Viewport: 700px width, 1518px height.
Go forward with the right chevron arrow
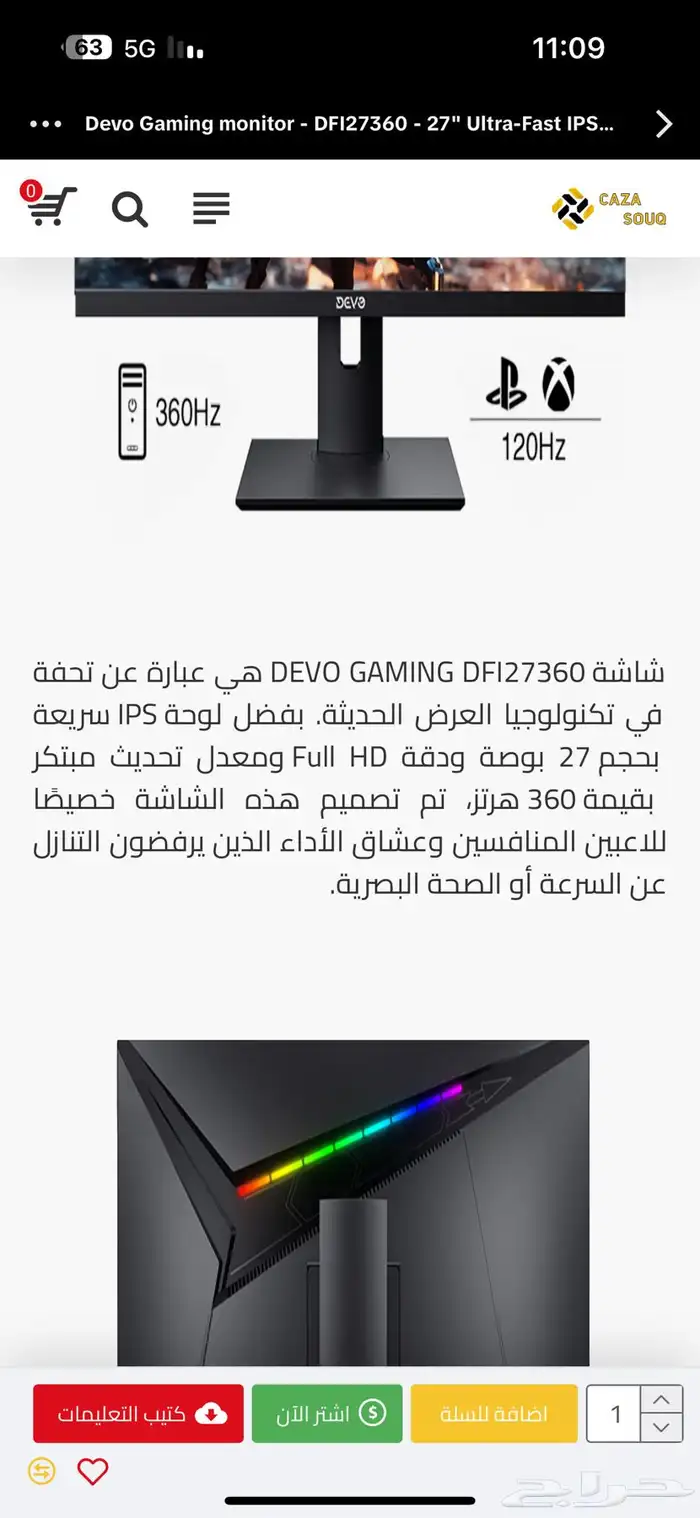pos(663,123)
